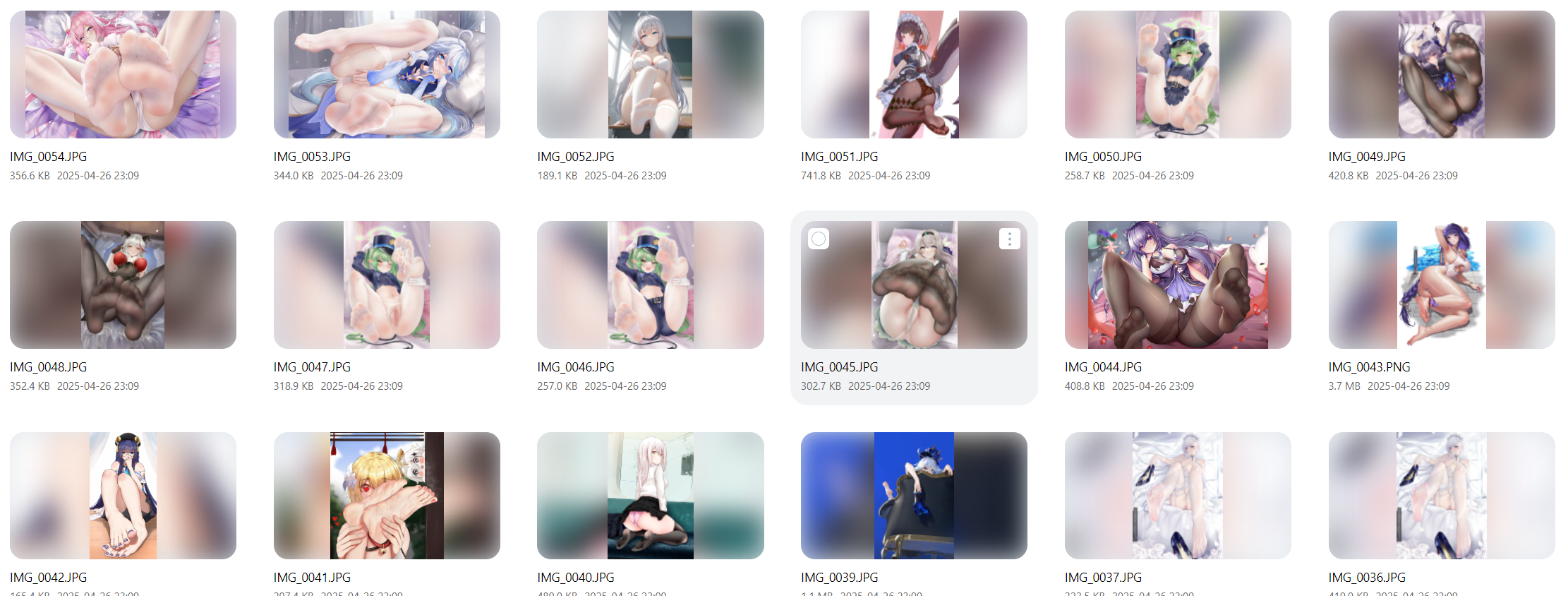The height and width of the screenshot is (596, 1568).
Task: Open file IMG_0043.PNG
Action: click(x=1442, y=285)
